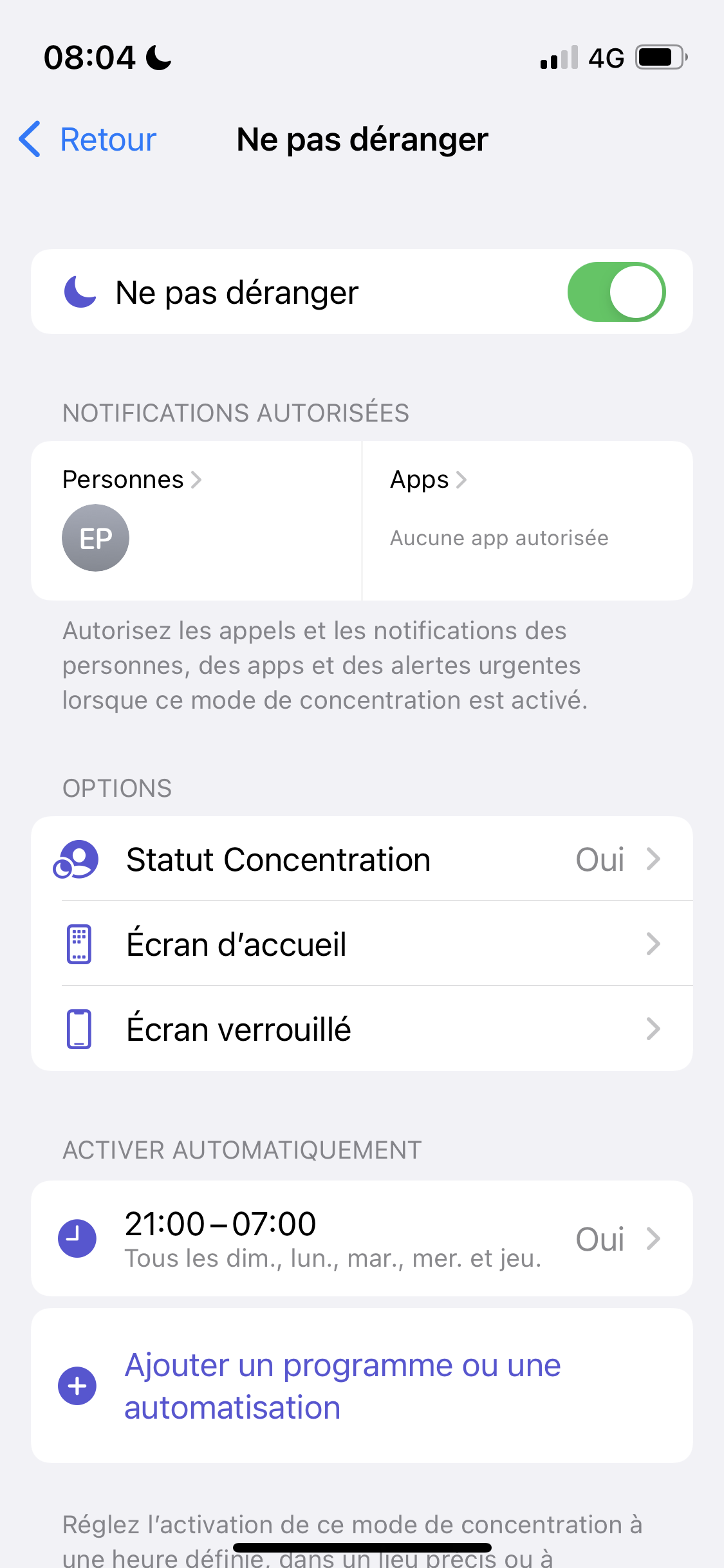Ajouter un programme ou une automatisation
The height and width of the screenshot is (1568, 724).
362,1385
